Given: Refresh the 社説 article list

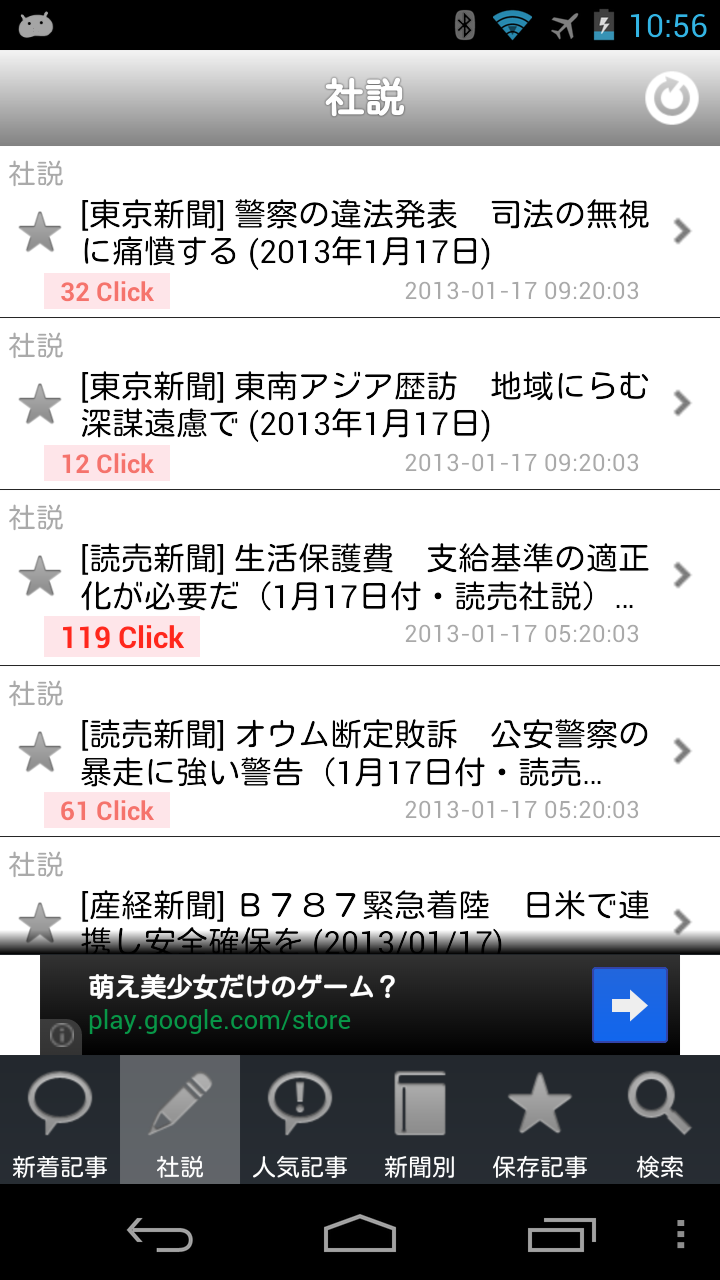Looking at the screenshot, I should click(x=671, y=98).
